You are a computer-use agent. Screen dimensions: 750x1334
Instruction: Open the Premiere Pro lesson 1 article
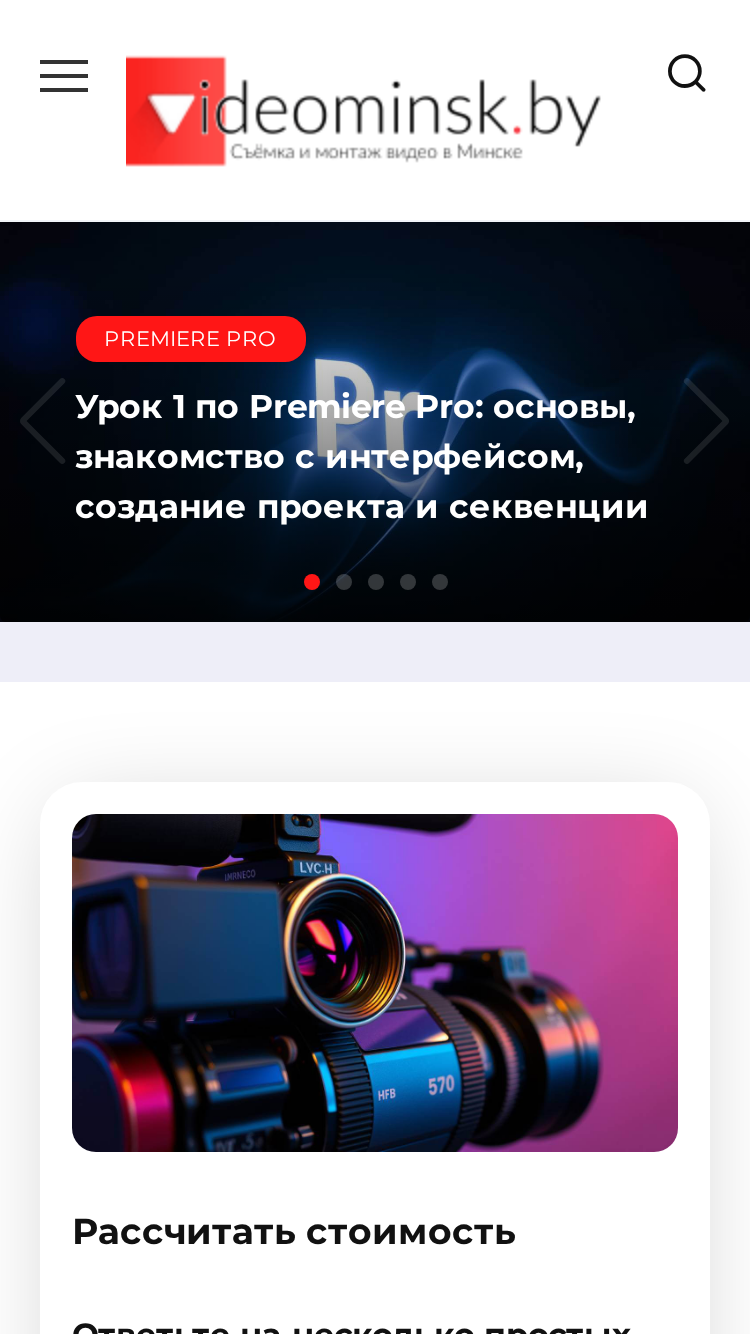(x=361, y=457)
